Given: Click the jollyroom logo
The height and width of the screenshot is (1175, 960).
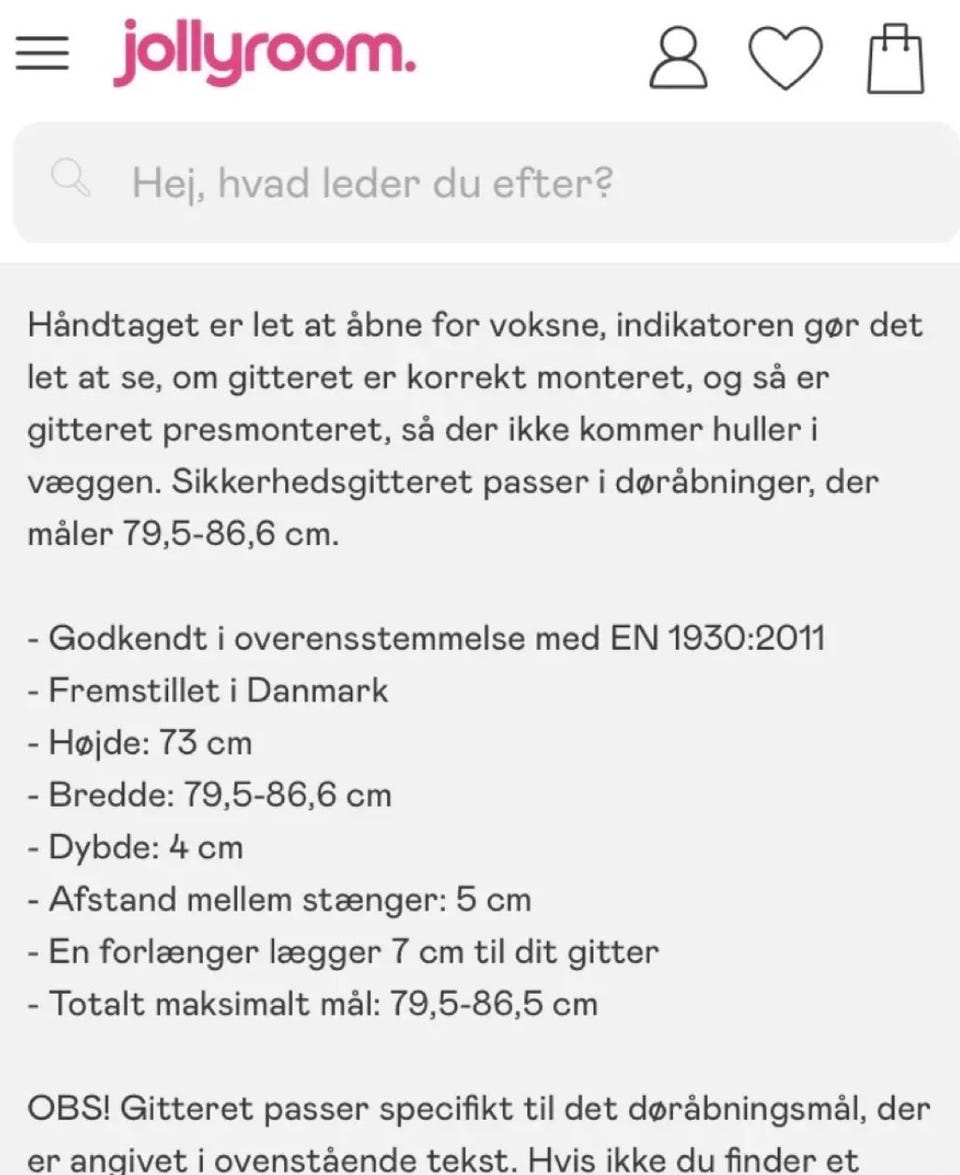Looking at the screenshot, I should (x=265, y=55).
